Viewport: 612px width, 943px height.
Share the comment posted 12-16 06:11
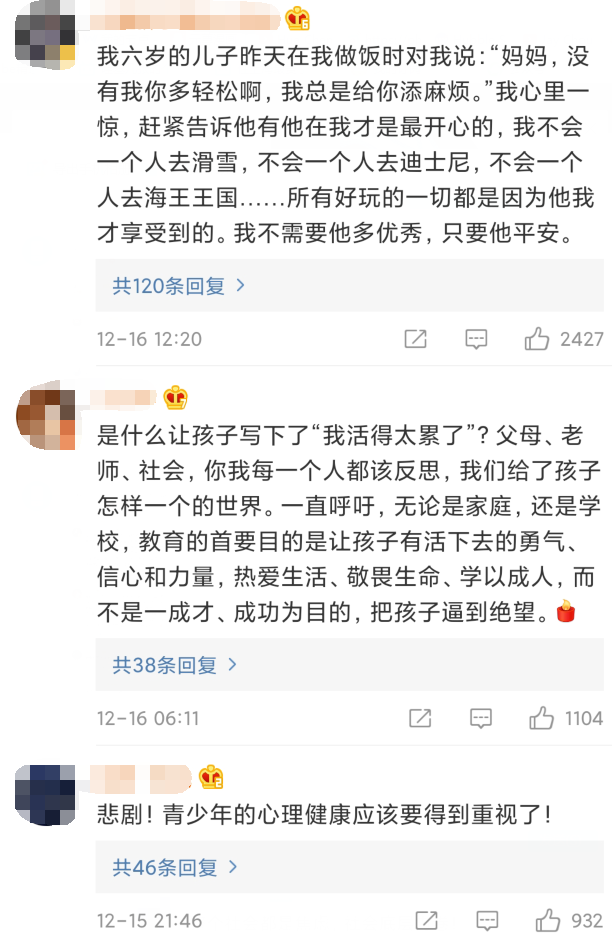click(x=420, y=718)
